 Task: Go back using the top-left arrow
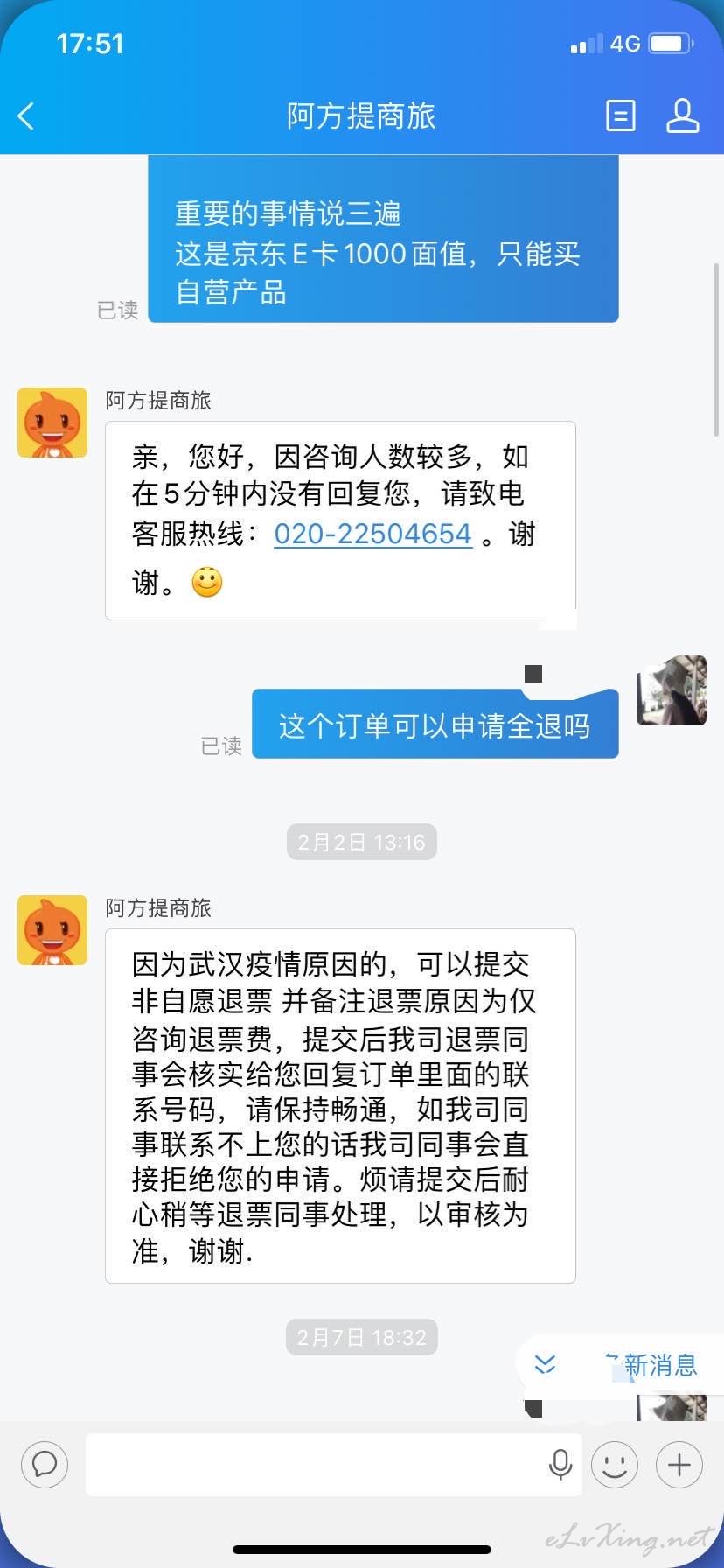pyautogui.click(x=26, y=115)
